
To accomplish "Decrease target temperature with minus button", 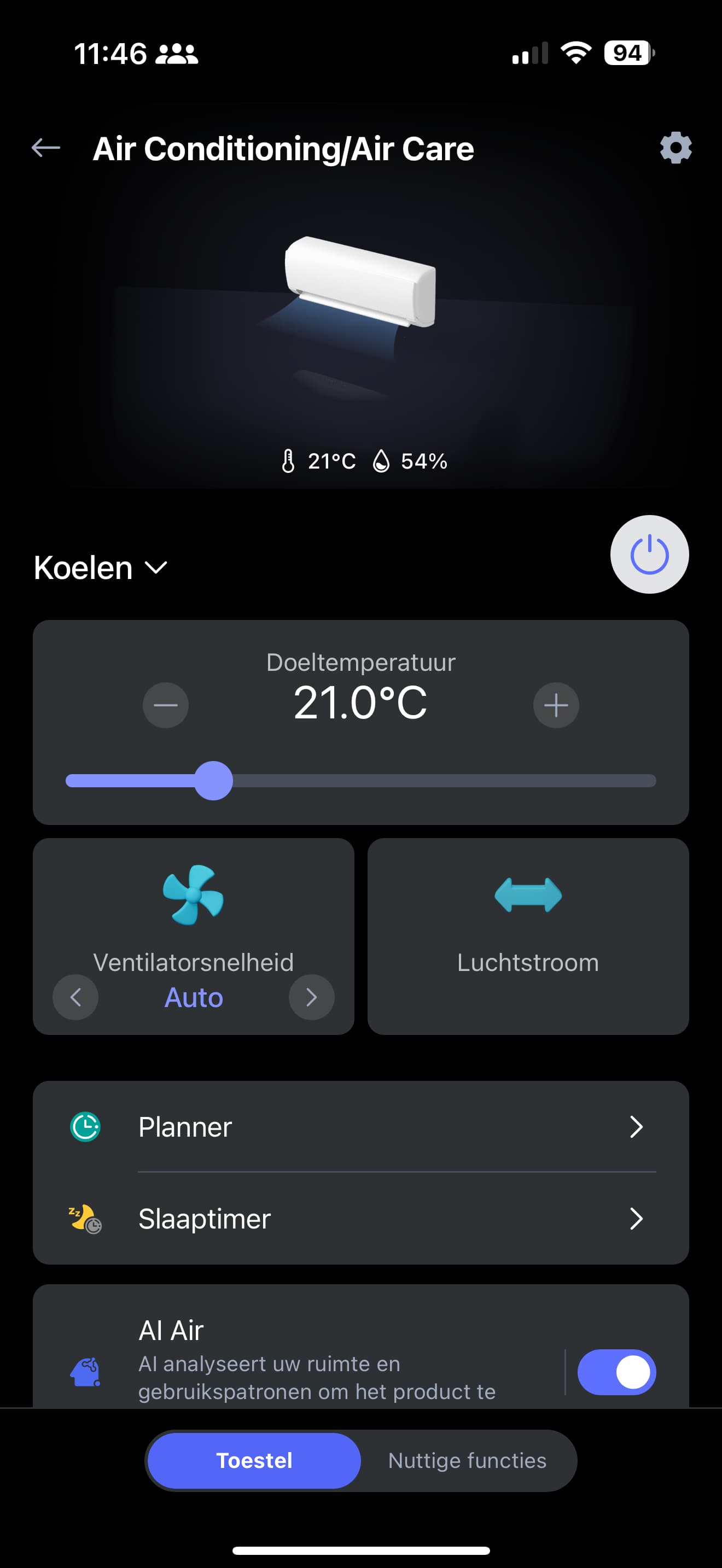I will [166, 705].
